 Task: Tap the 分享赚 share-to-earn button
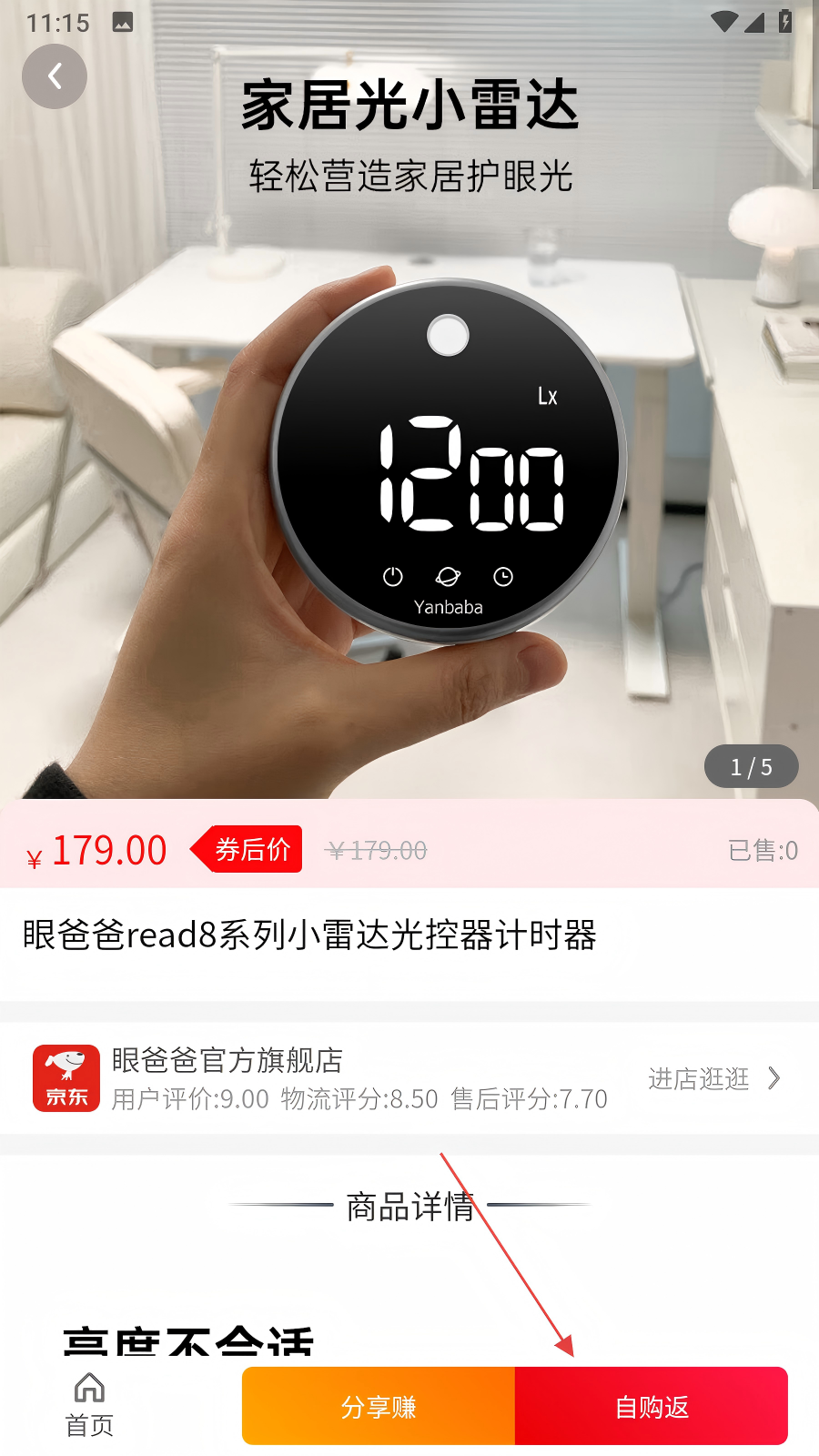(x=379, y=1407)
